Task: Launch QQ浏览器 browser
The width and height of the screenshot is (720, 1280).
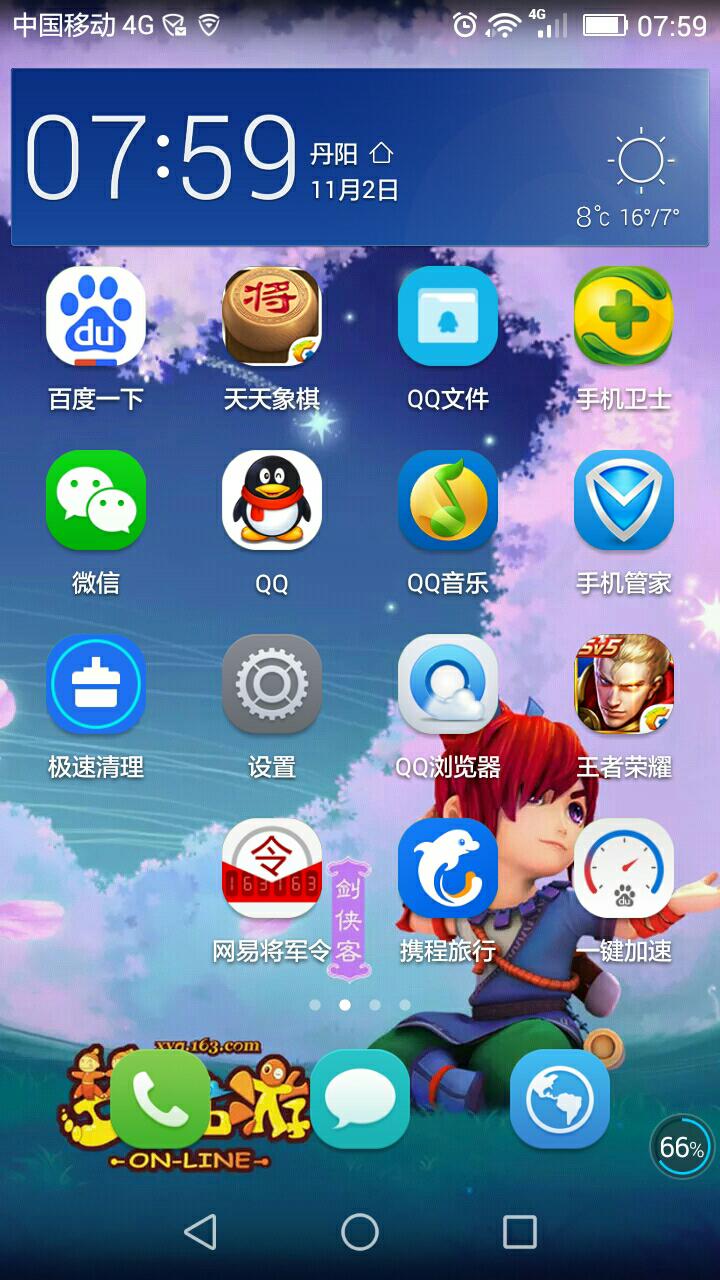Action: coord(448,684)
